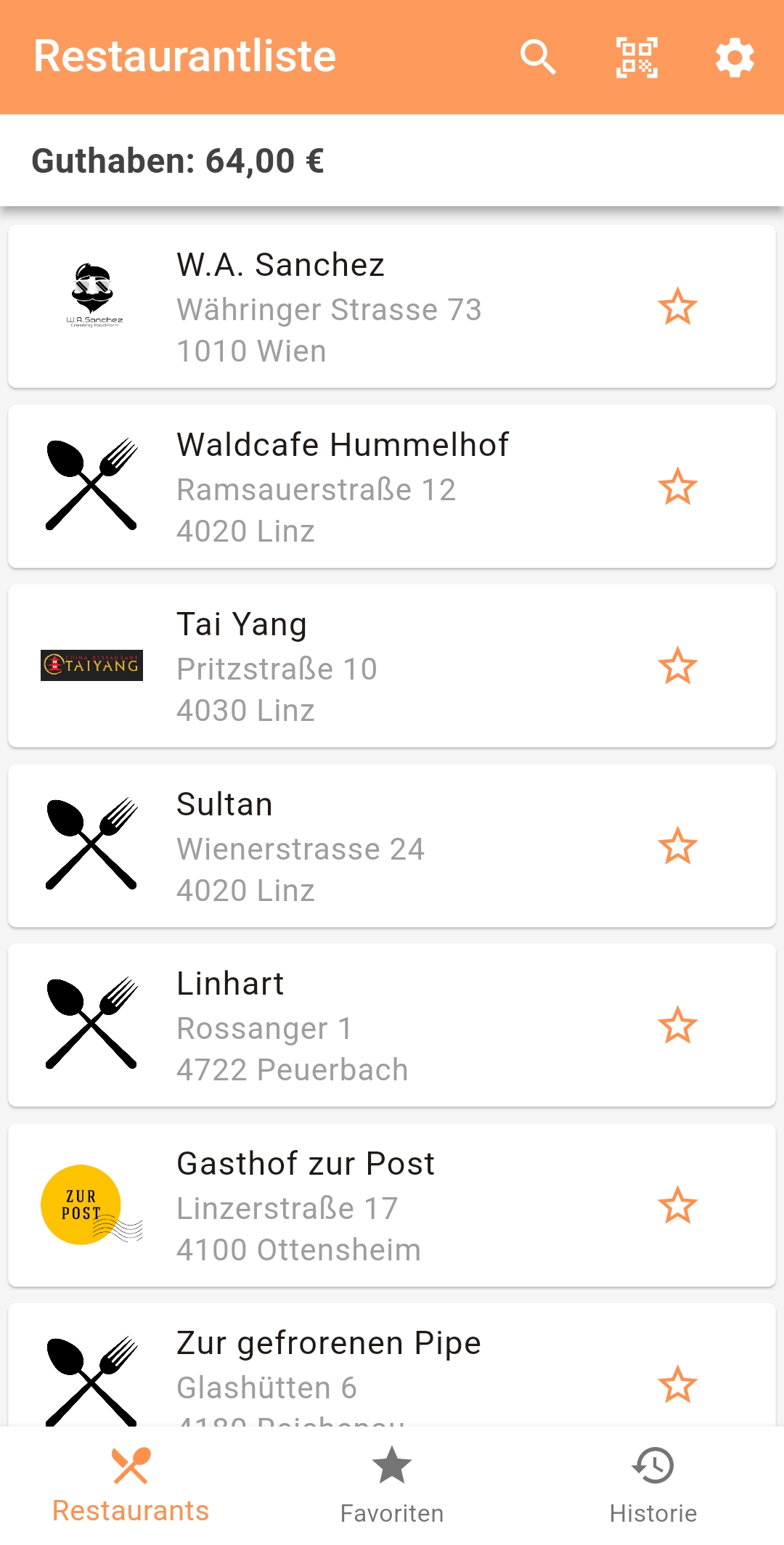Image resolution: width=784 pixels, height=1545 pixels.
Task: Favorite W.A. Sanchez with the star
Action: coord(677,306)
